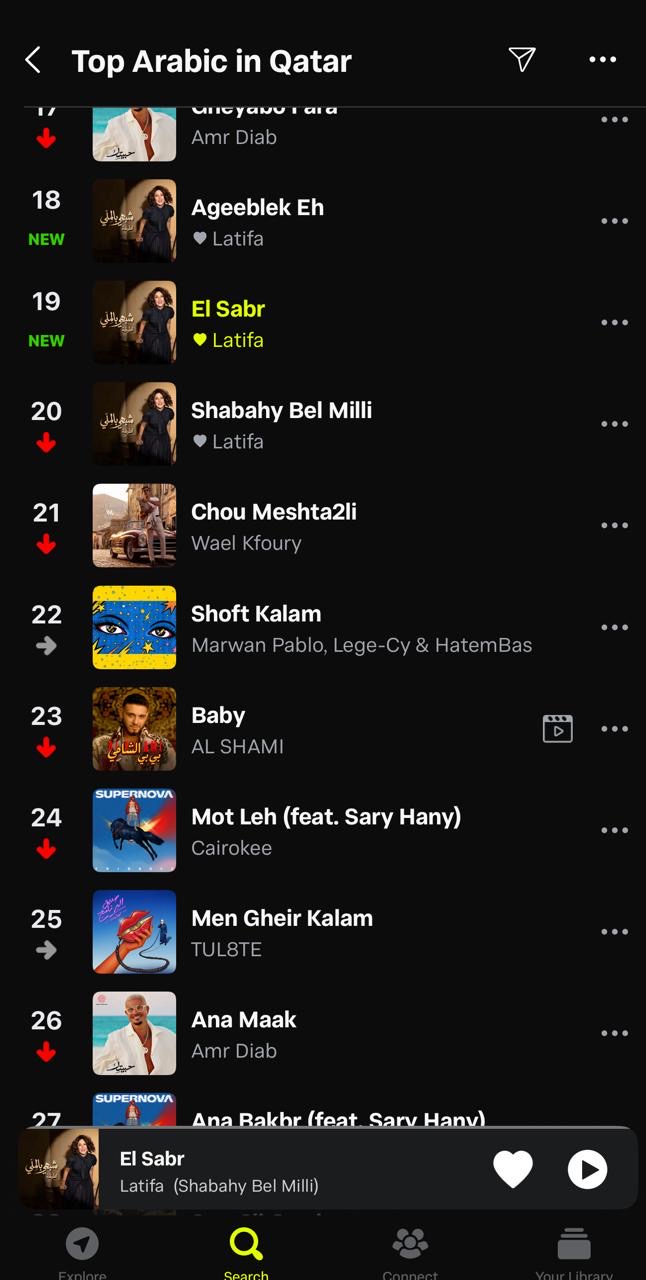Play Shabahy Bel Milli by Latifa
This screenshot has width=646, height=1280.
(323, 424)
